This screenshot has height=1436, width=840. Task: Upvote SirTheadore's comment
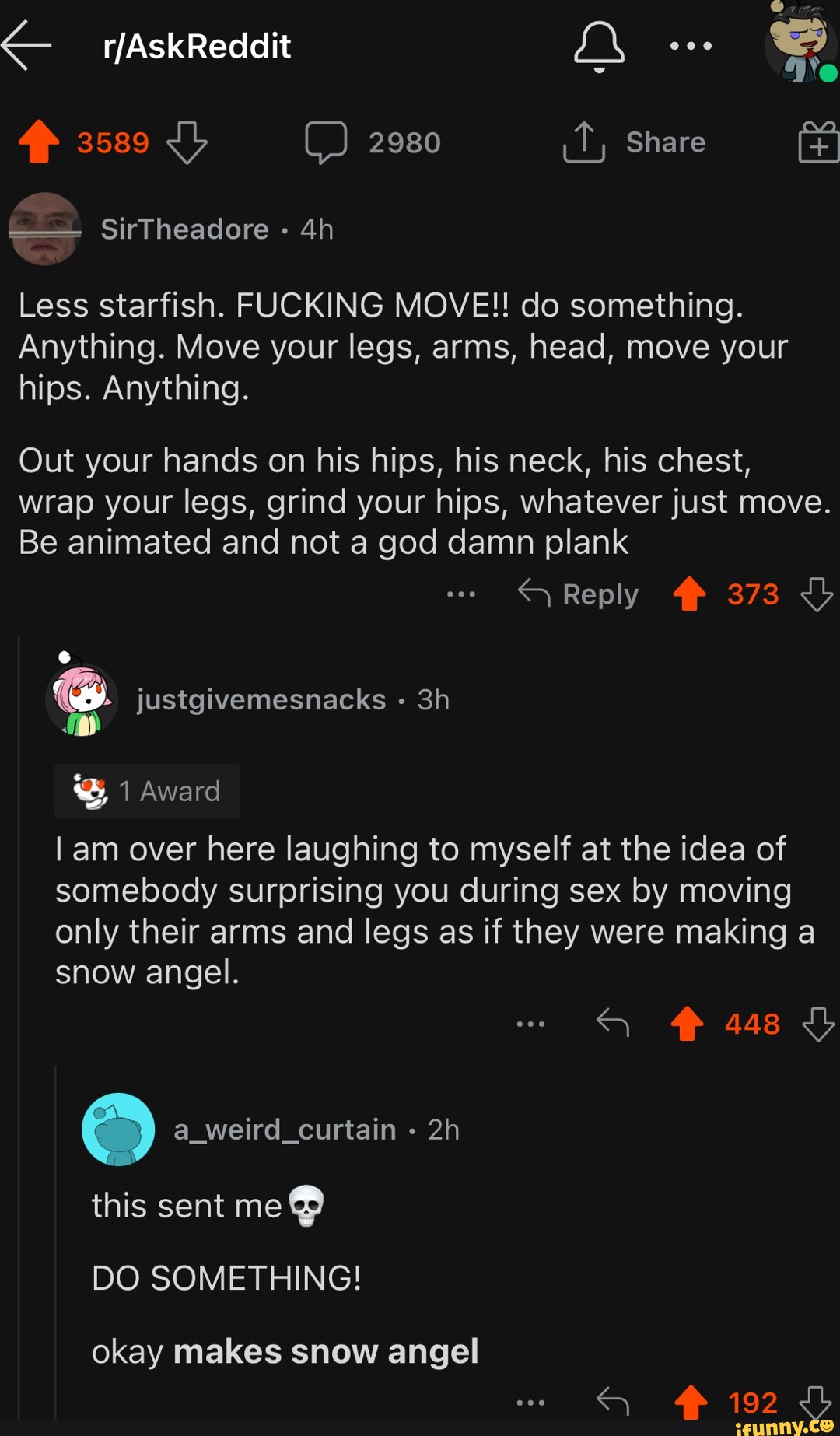689,594
